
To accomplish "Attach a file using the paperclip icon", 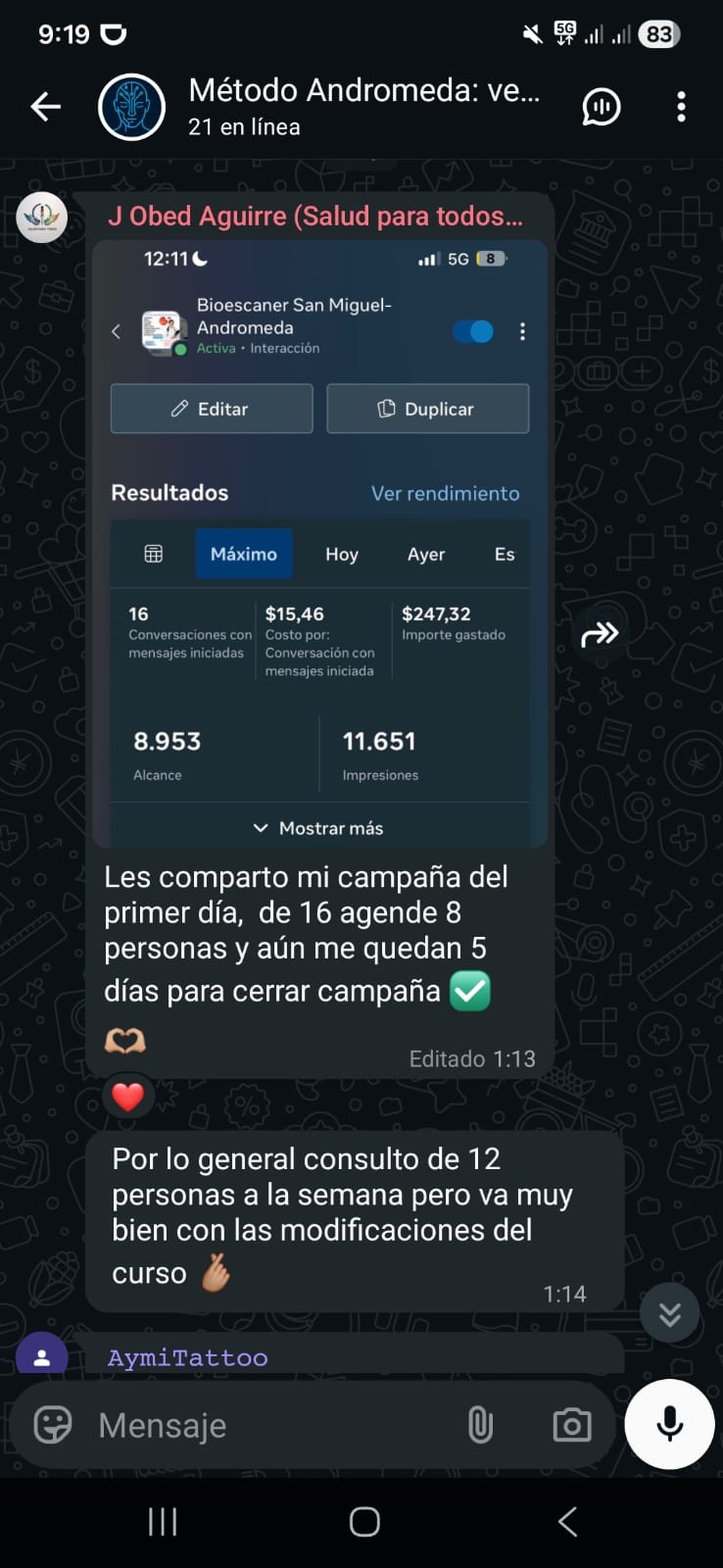I will coord(479,1426).
